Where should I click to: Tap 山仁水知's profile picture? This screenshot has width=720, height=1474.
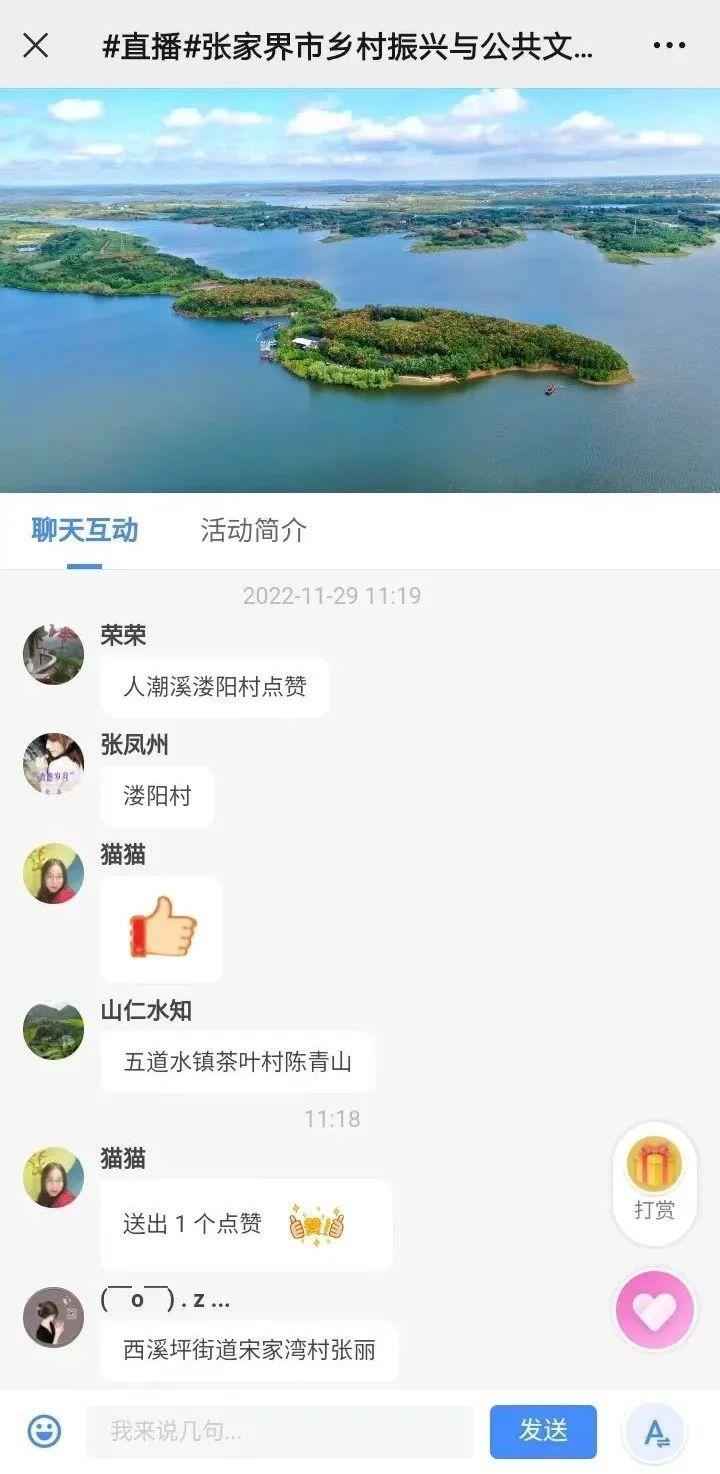click(53, 1030)
